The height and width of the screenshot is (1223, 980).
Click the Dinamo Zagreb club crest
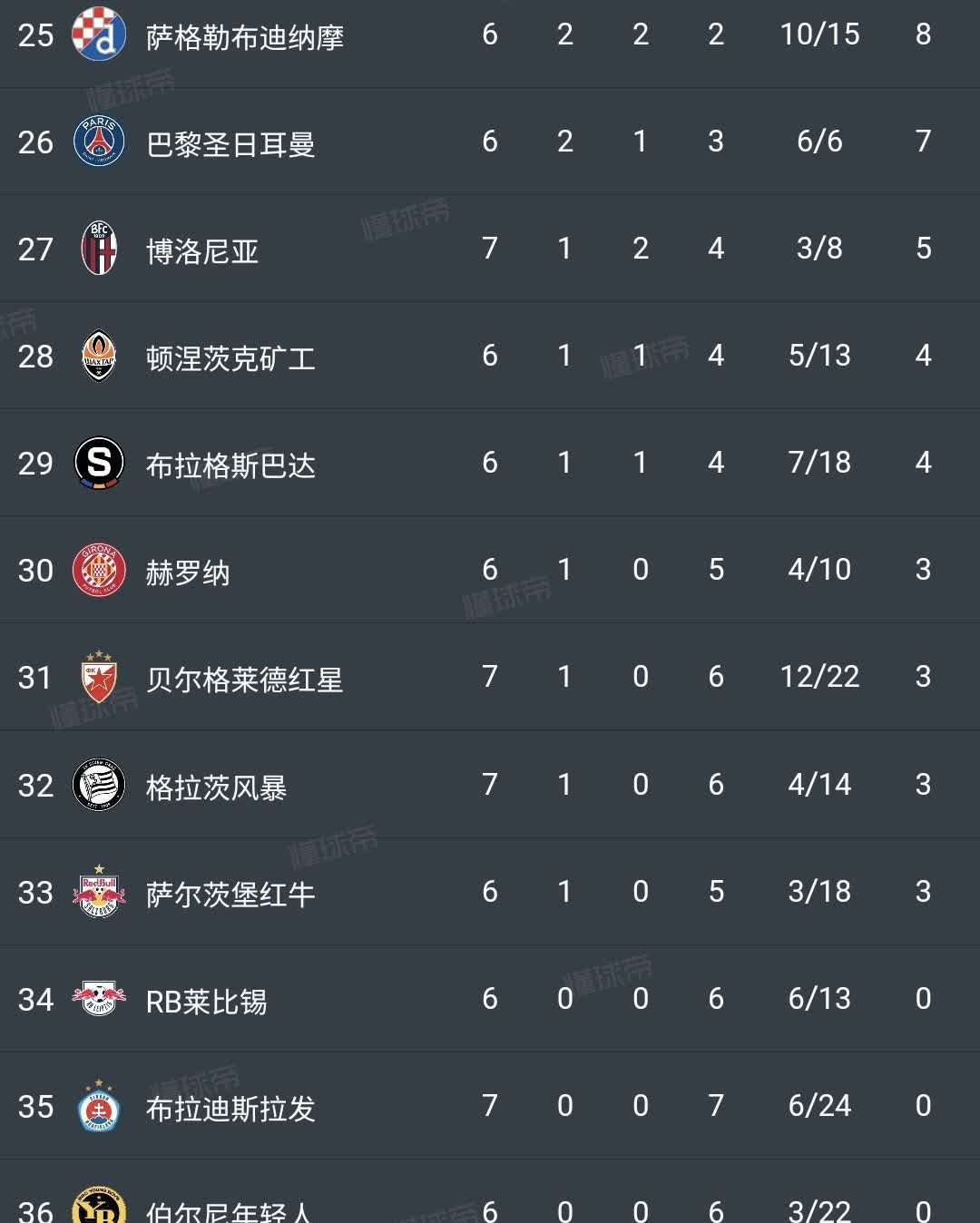pyautogui.click(x=99, y=34)
